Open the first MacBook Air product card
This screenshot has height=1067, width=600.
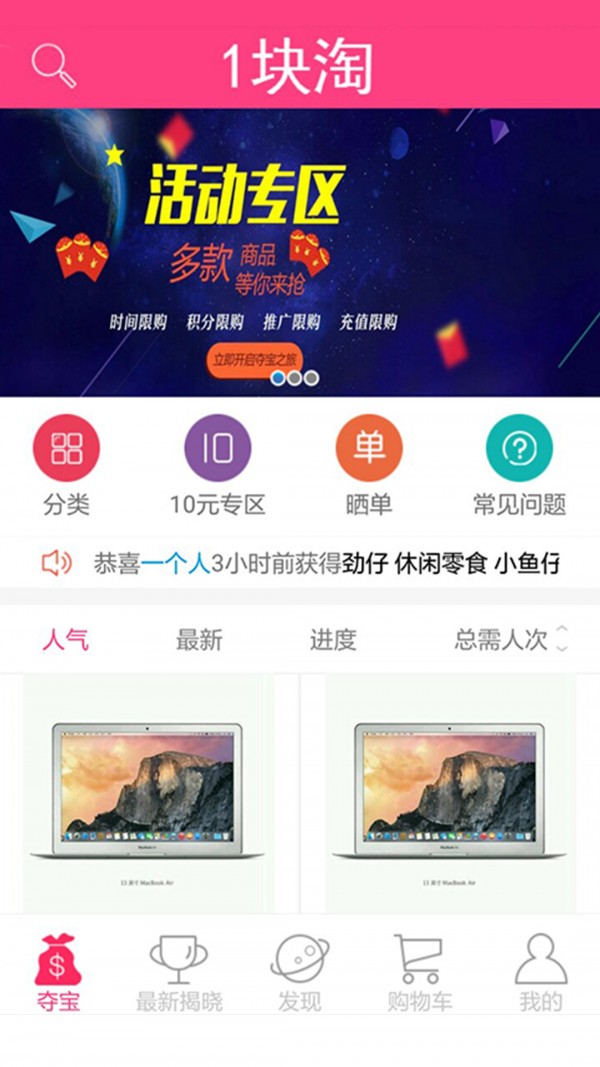[x=148, y=792]
